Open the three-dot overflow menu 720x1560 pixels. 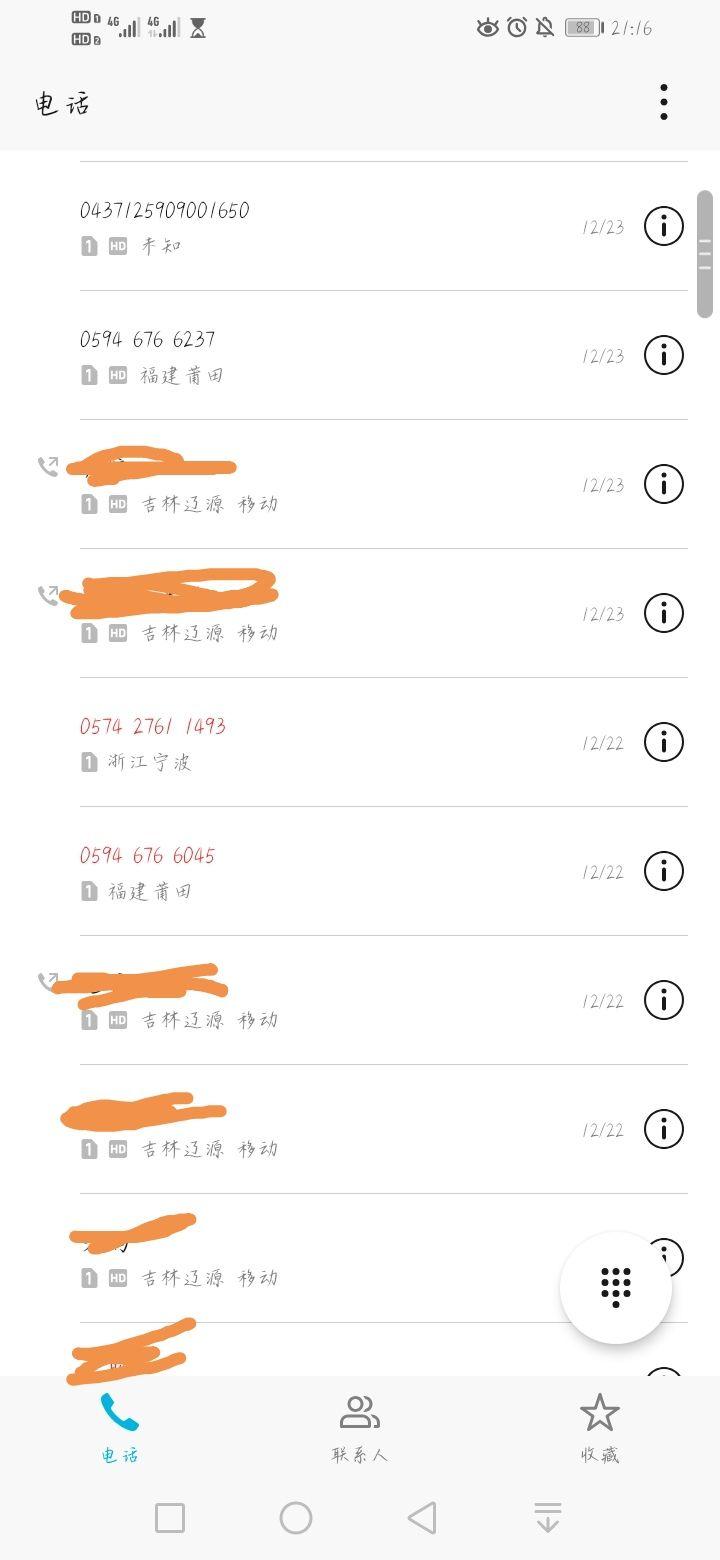[663, 101]
